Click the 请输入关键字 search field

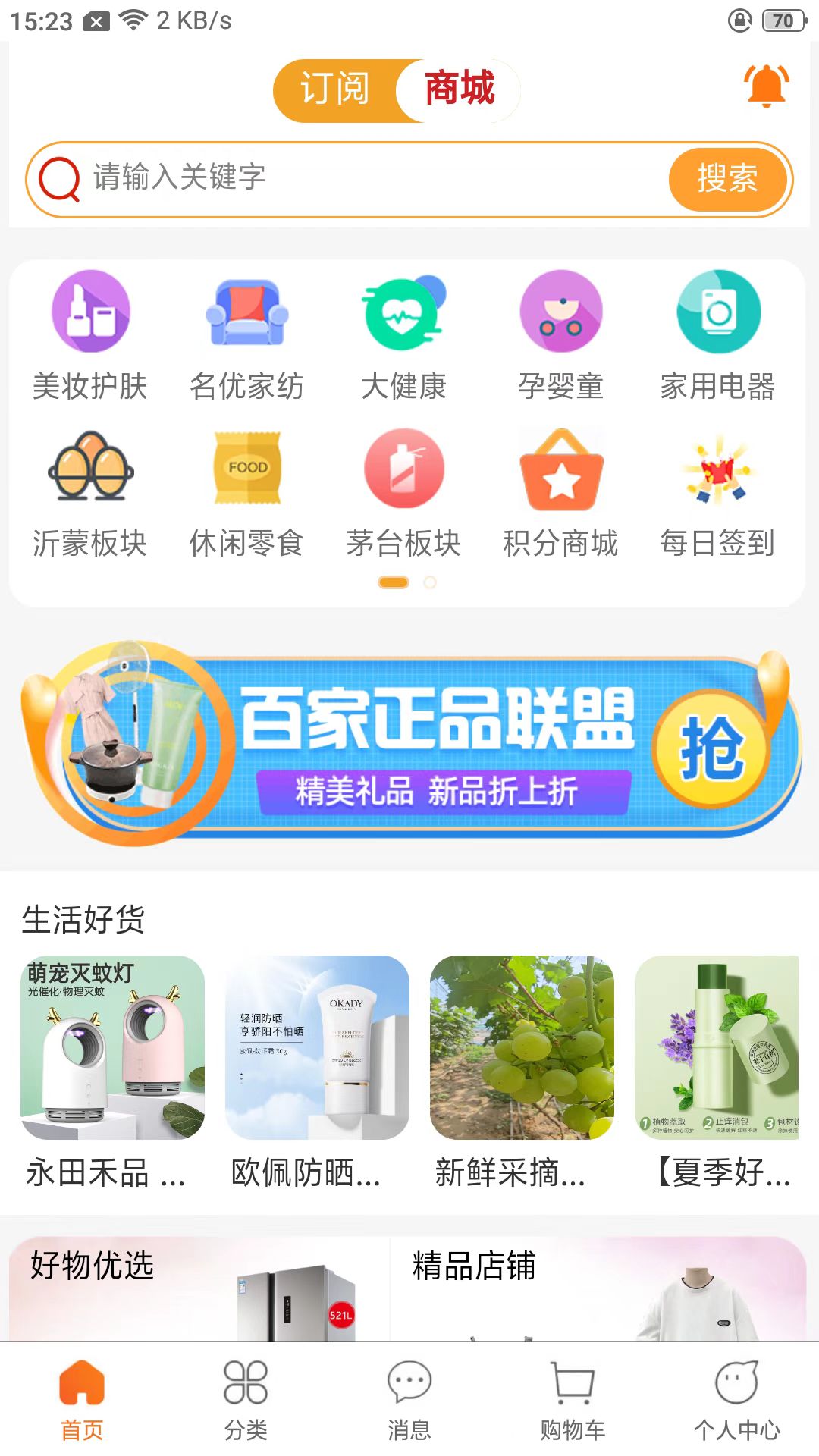[341, 179]
